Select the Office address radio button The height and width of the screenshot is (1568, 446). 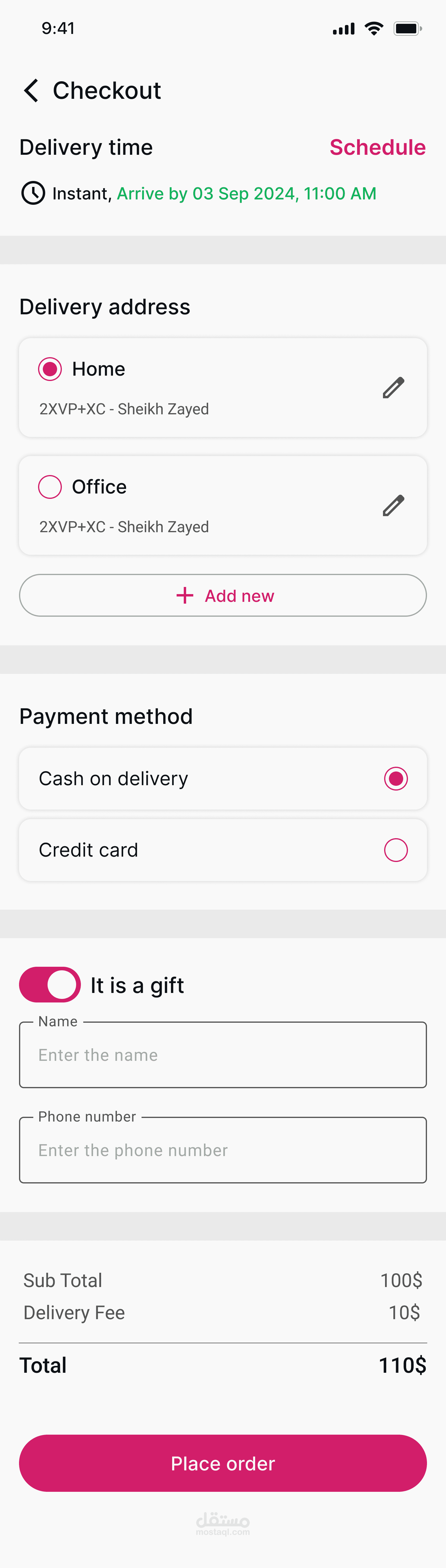pyautogui.click(x=50, y=487)
